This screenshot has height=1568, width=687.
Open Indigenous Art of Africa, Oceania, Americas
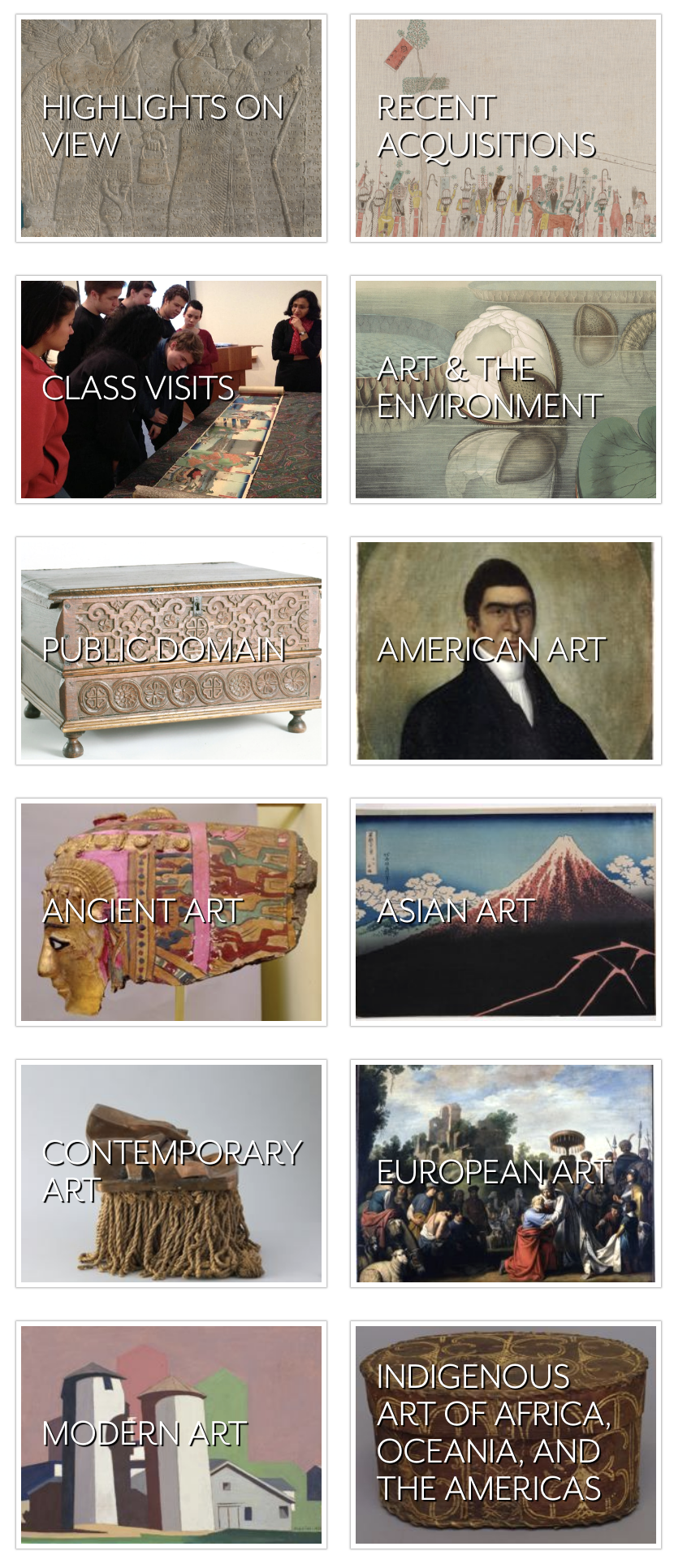506,1435
